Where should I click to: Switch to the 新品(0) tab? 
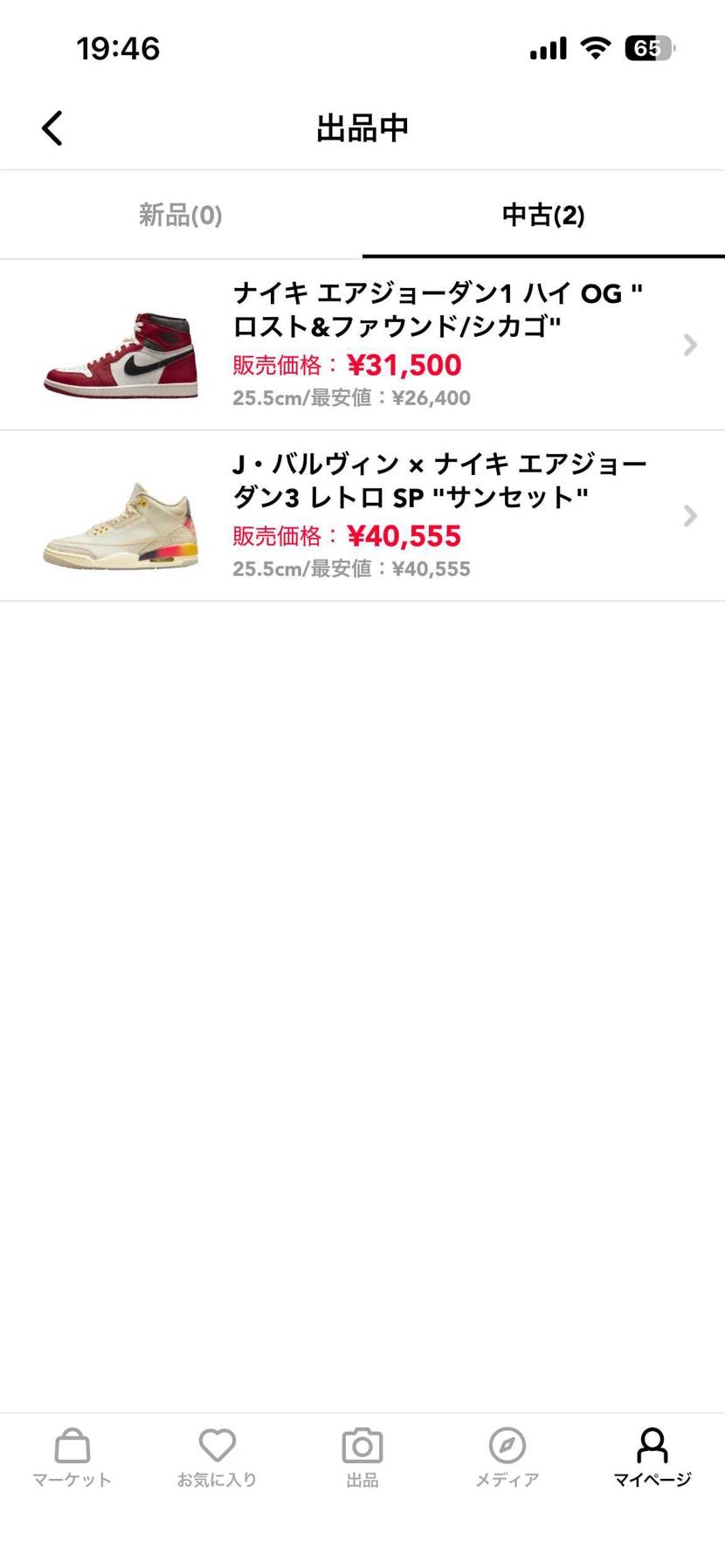coord(180,215)
